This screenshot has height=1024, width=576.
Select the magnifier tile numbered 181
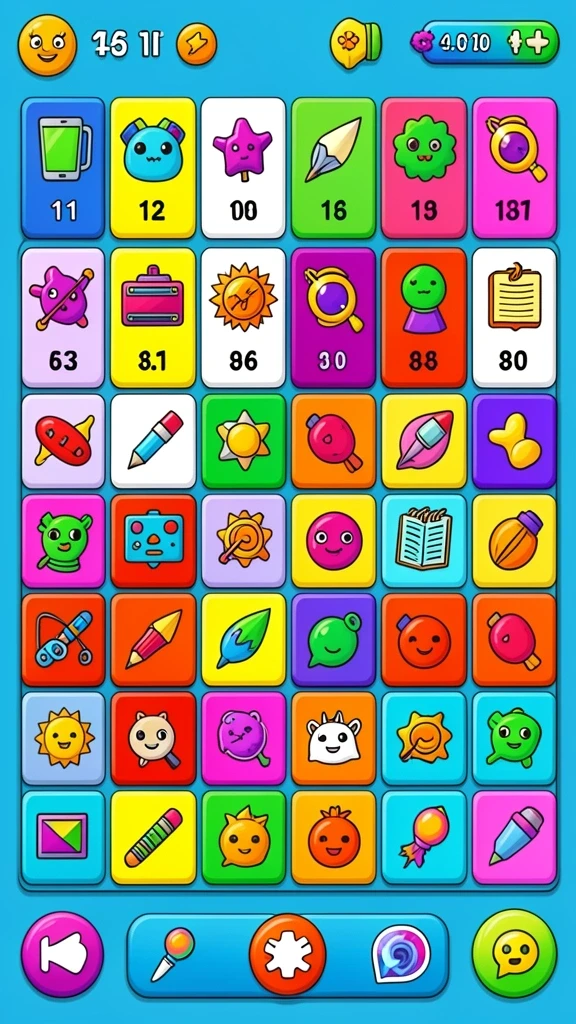tap(514, 168)
